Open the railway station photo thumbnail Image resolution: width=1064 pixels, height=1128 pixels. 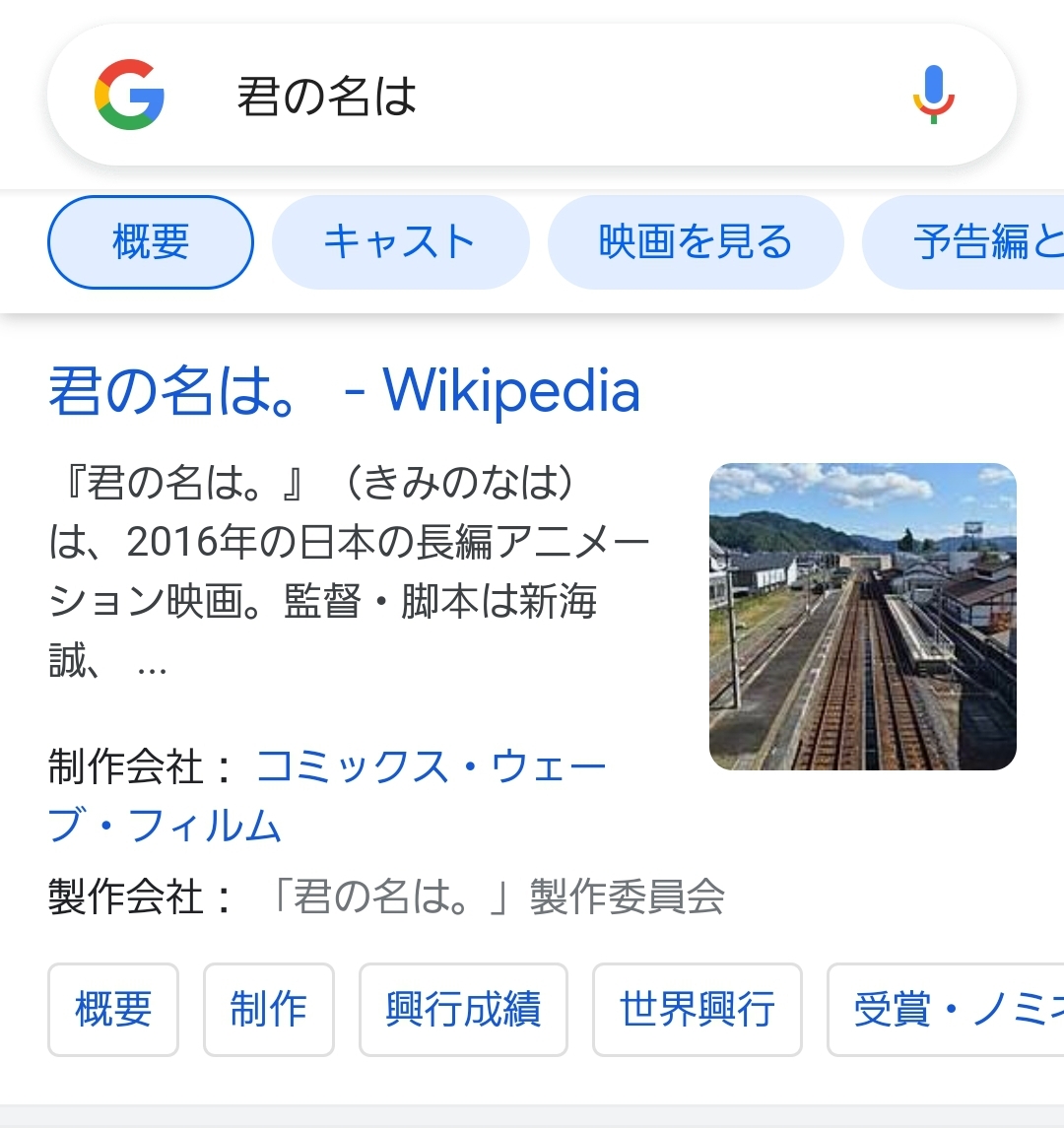[x=862, y=617]
